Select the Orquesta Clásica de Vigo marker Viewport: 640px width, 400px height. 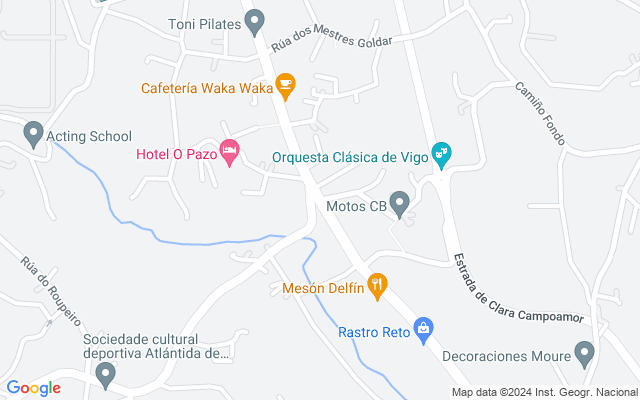(441, 155)
